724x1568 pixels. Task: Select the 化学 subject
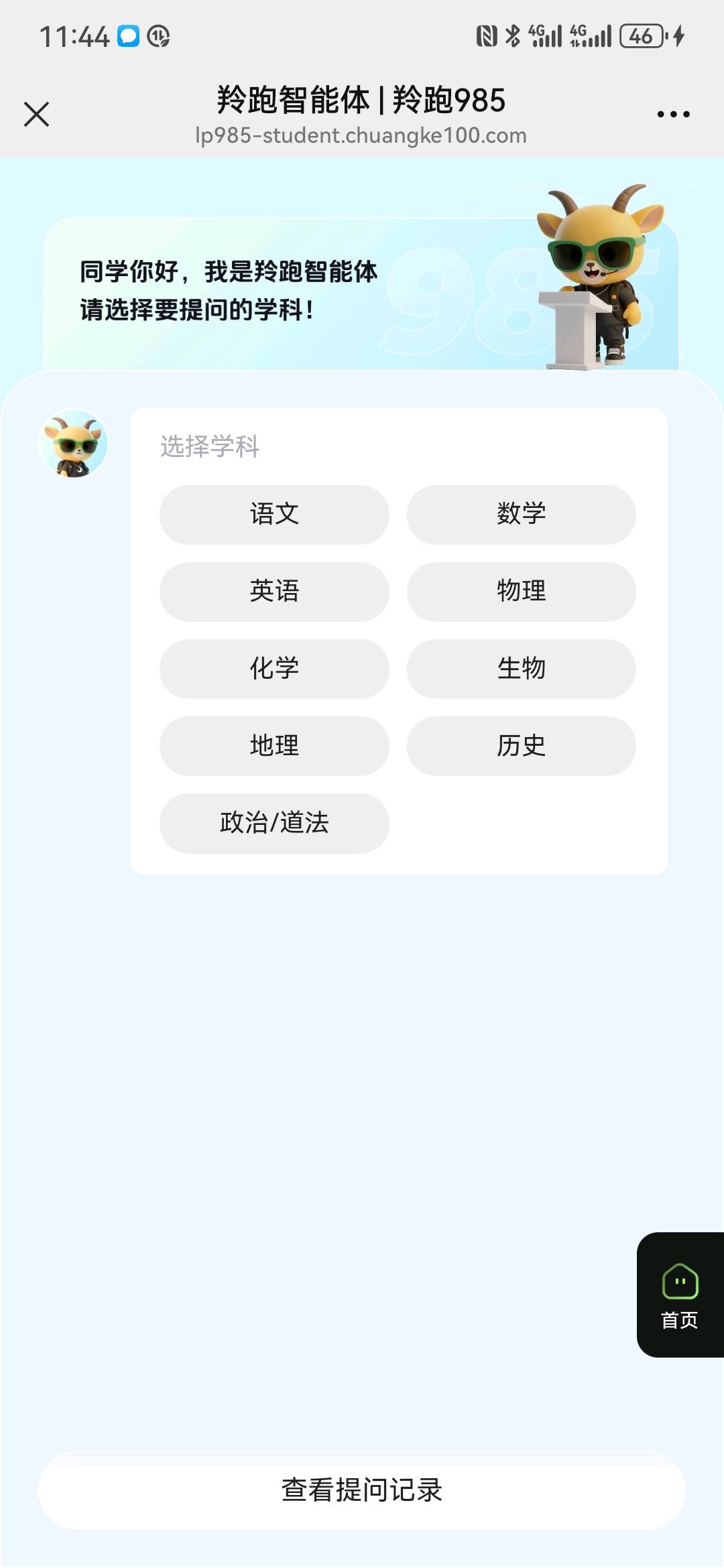click(x=274, y=669)
